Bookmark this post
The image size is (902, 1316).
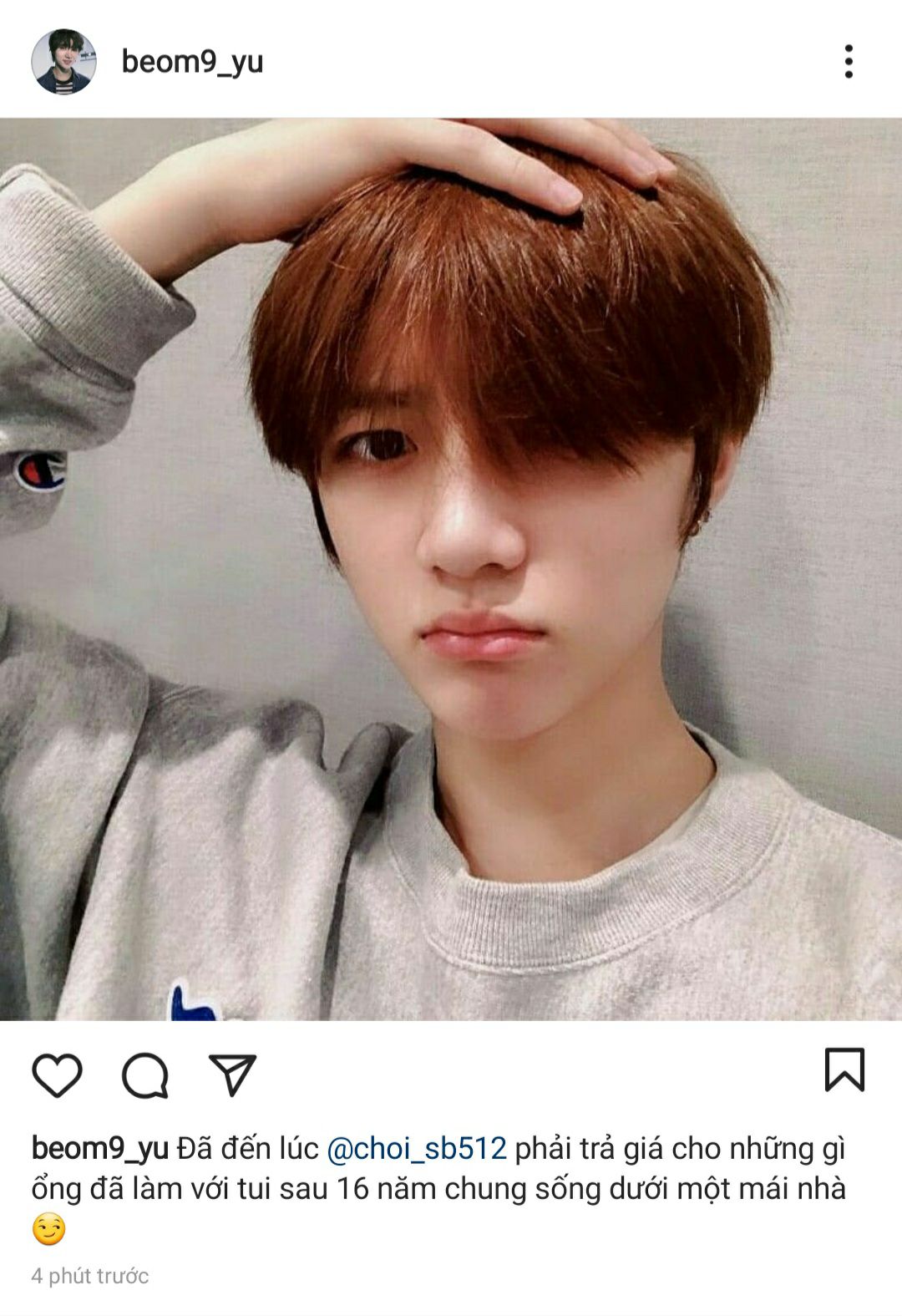pos(844,1070)
